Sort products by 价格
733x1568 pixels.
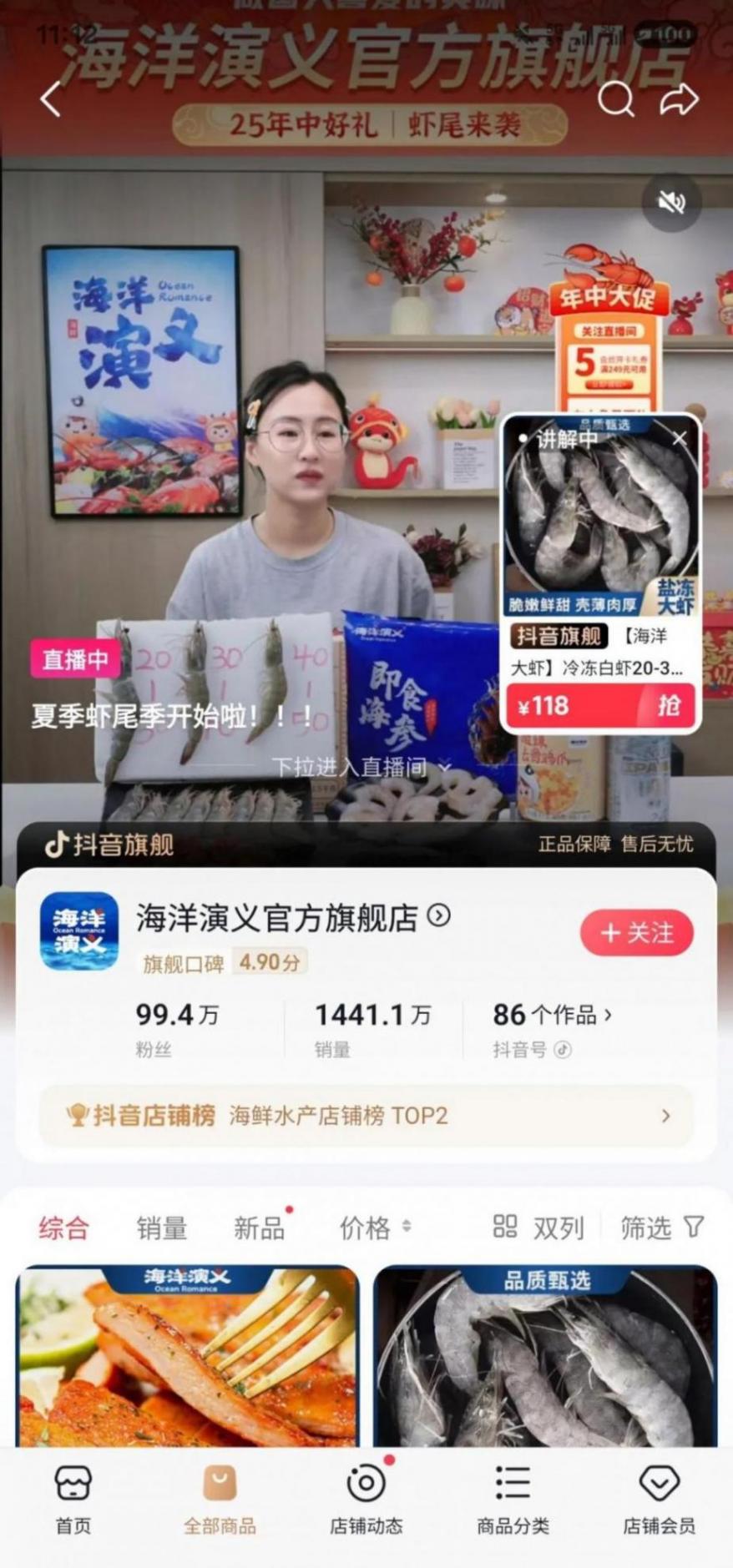(373, 1228)
